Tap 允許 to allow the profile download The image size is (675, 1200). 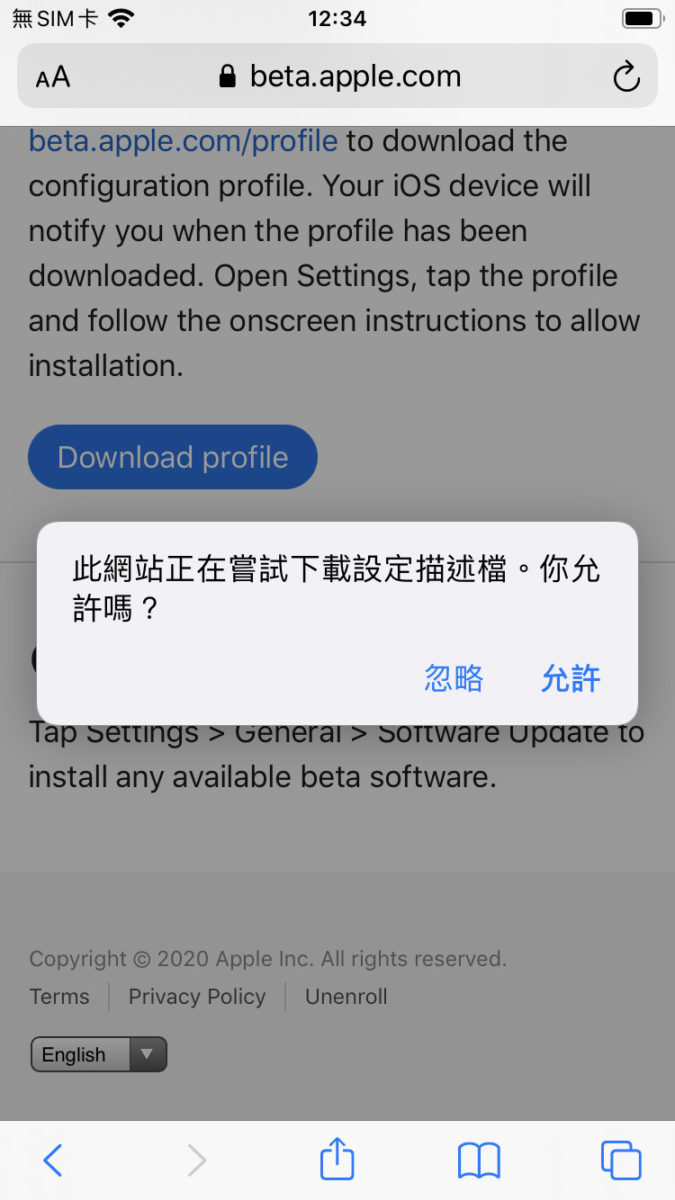point(570,679)
